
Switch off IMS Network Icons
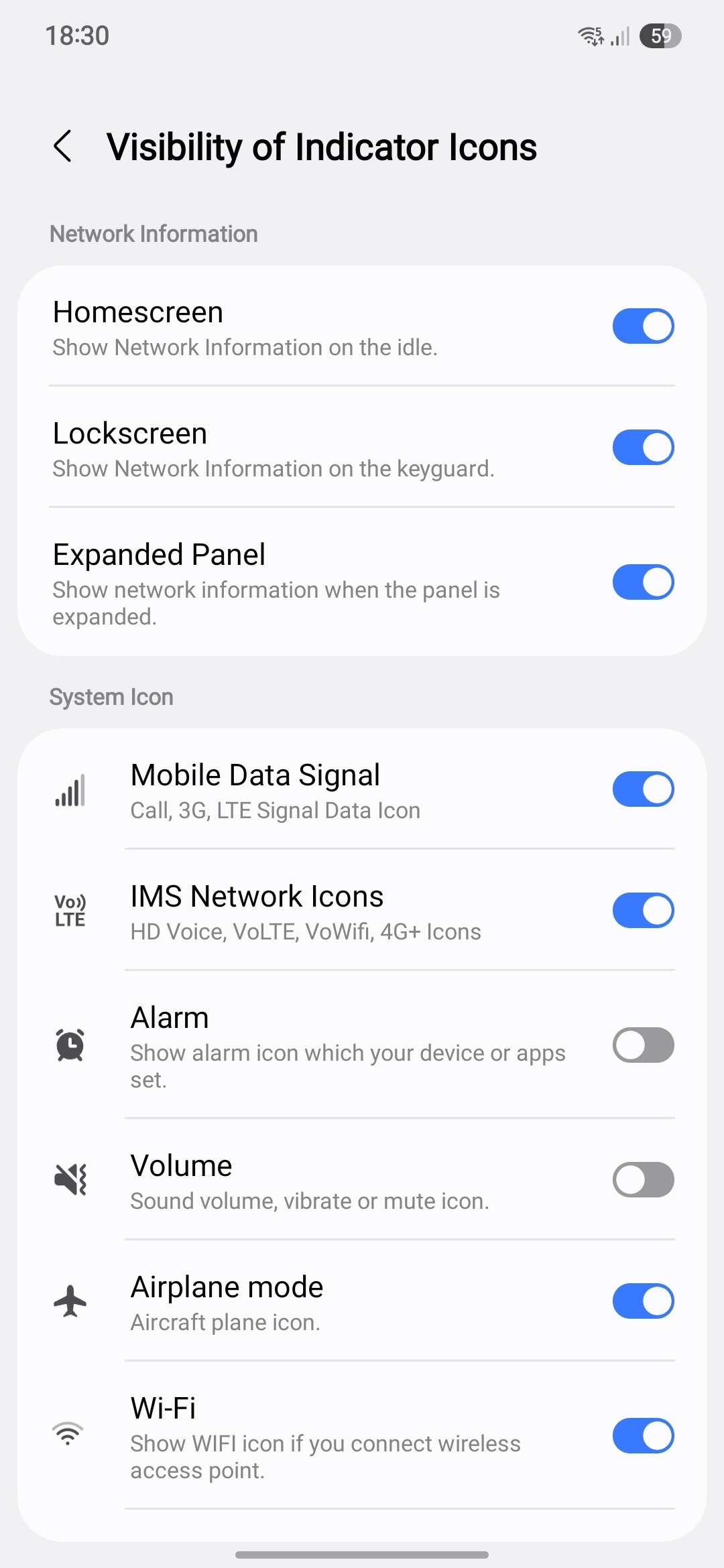(643, 910)
